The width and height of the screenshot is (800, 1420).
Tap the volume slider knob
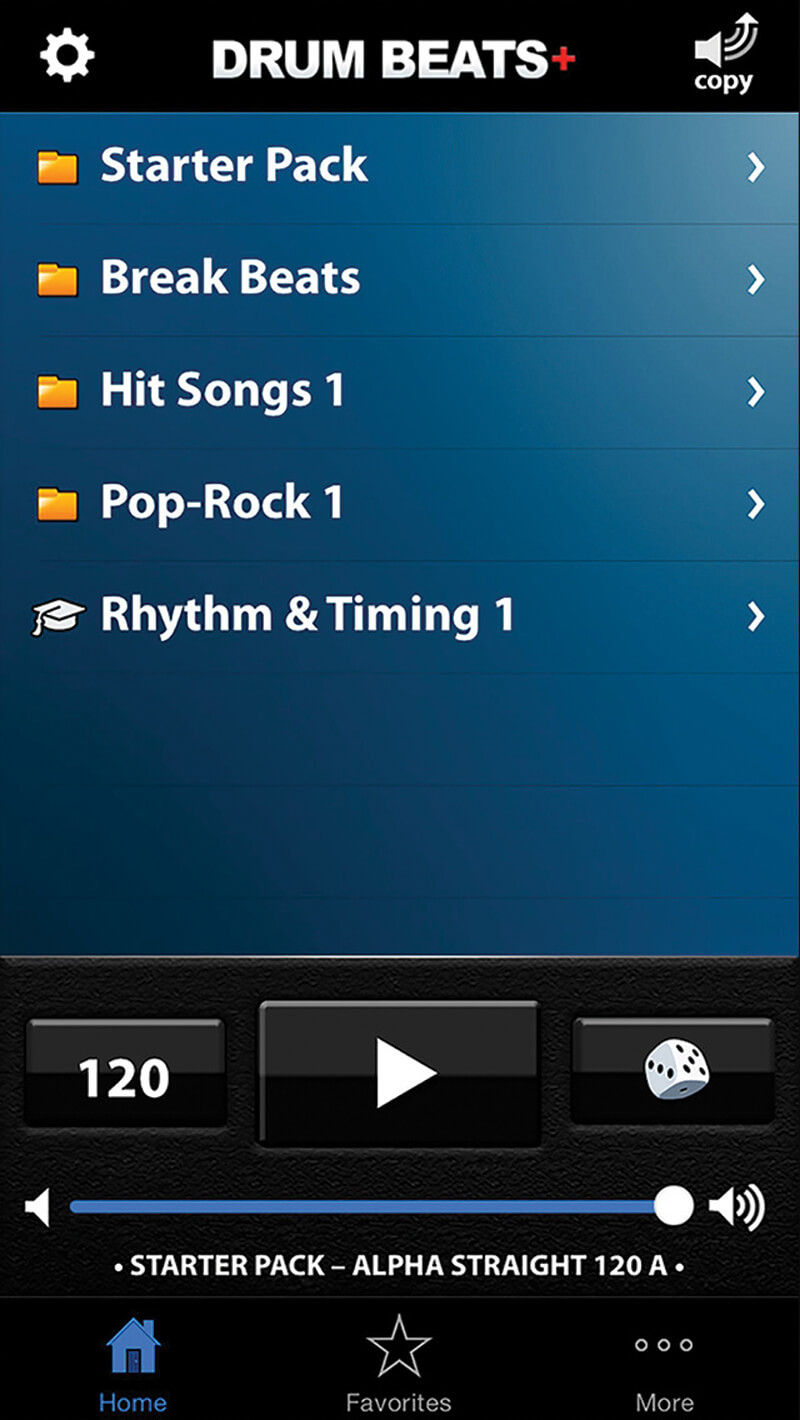point(674,1206)
